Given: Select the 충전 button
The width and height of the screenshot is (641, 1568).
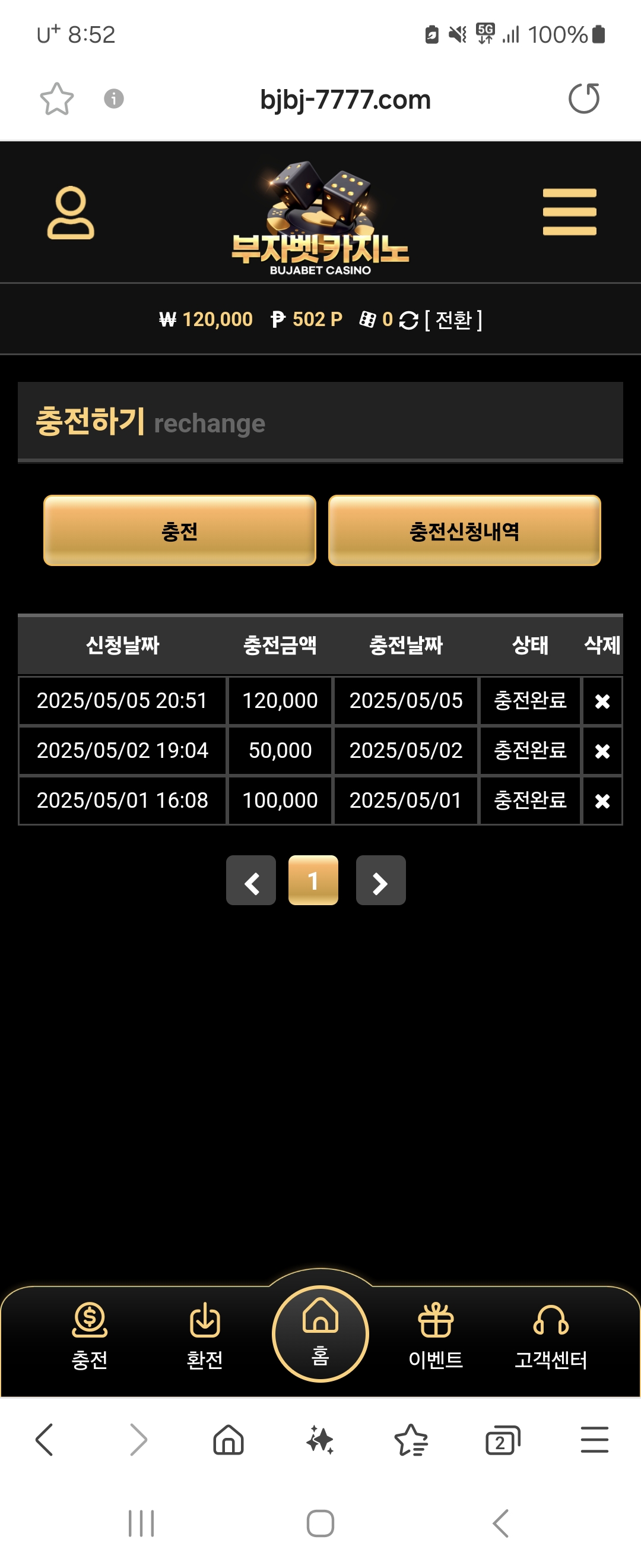Looking at the screenshot, I should click(x=179, y=531).
